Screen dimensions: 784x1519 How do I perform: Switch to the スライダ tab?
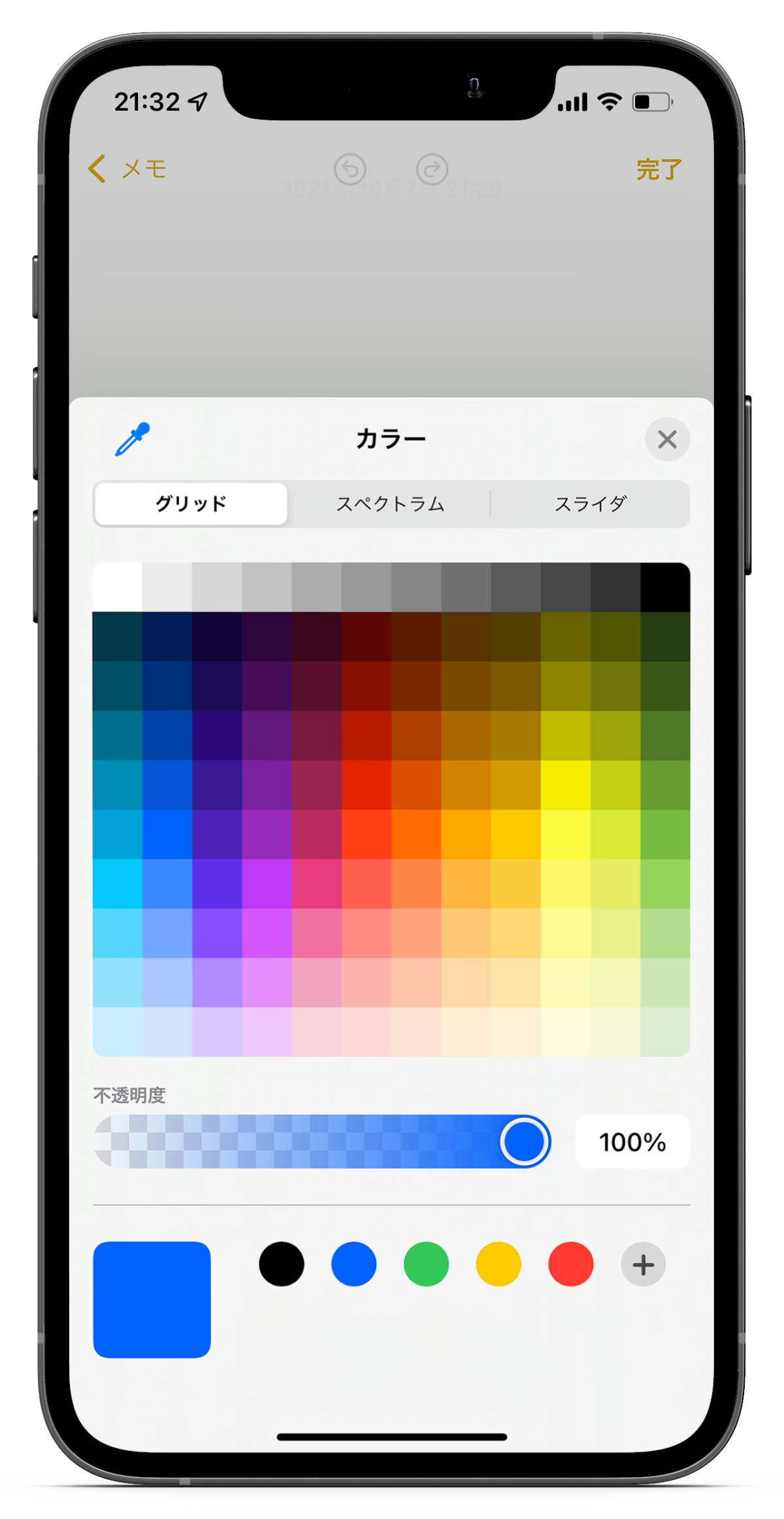click(590, 504)
